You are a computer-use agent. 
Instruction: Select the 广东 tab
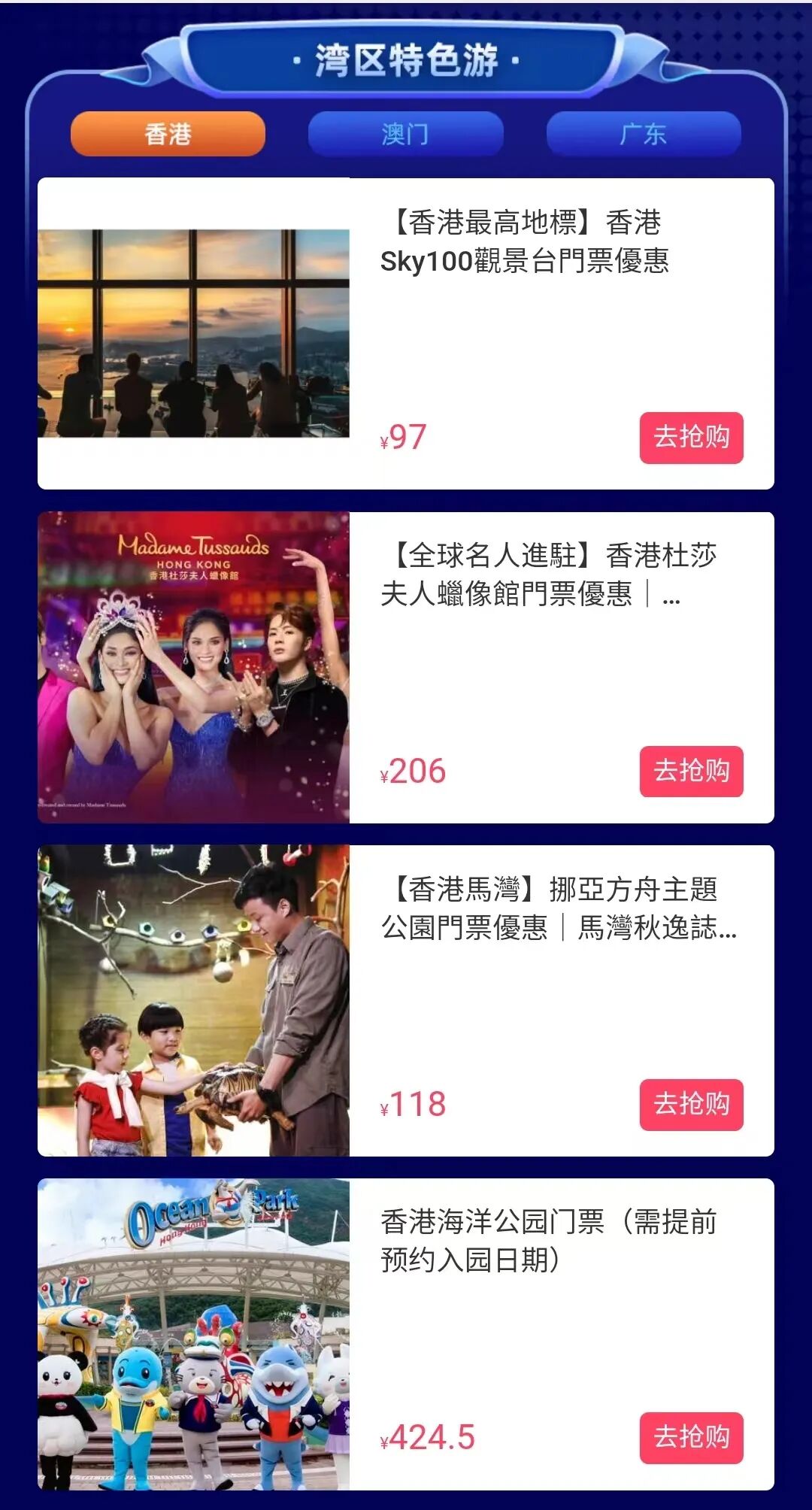pos(643,134)
